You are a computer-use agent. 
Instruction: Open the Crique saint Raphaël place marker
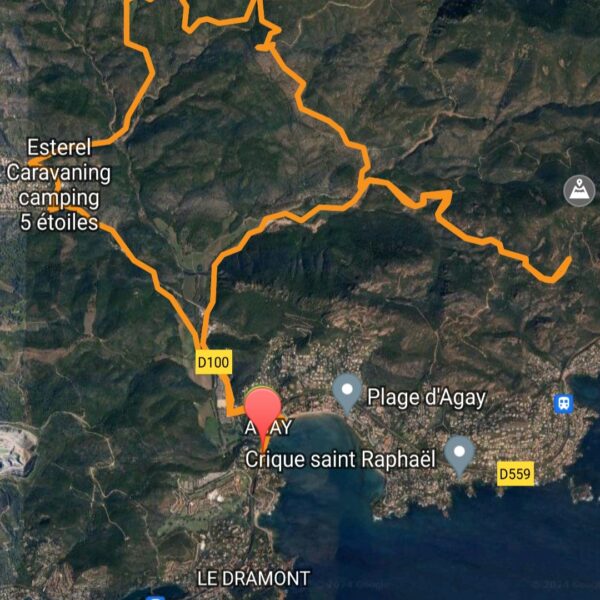459,454
